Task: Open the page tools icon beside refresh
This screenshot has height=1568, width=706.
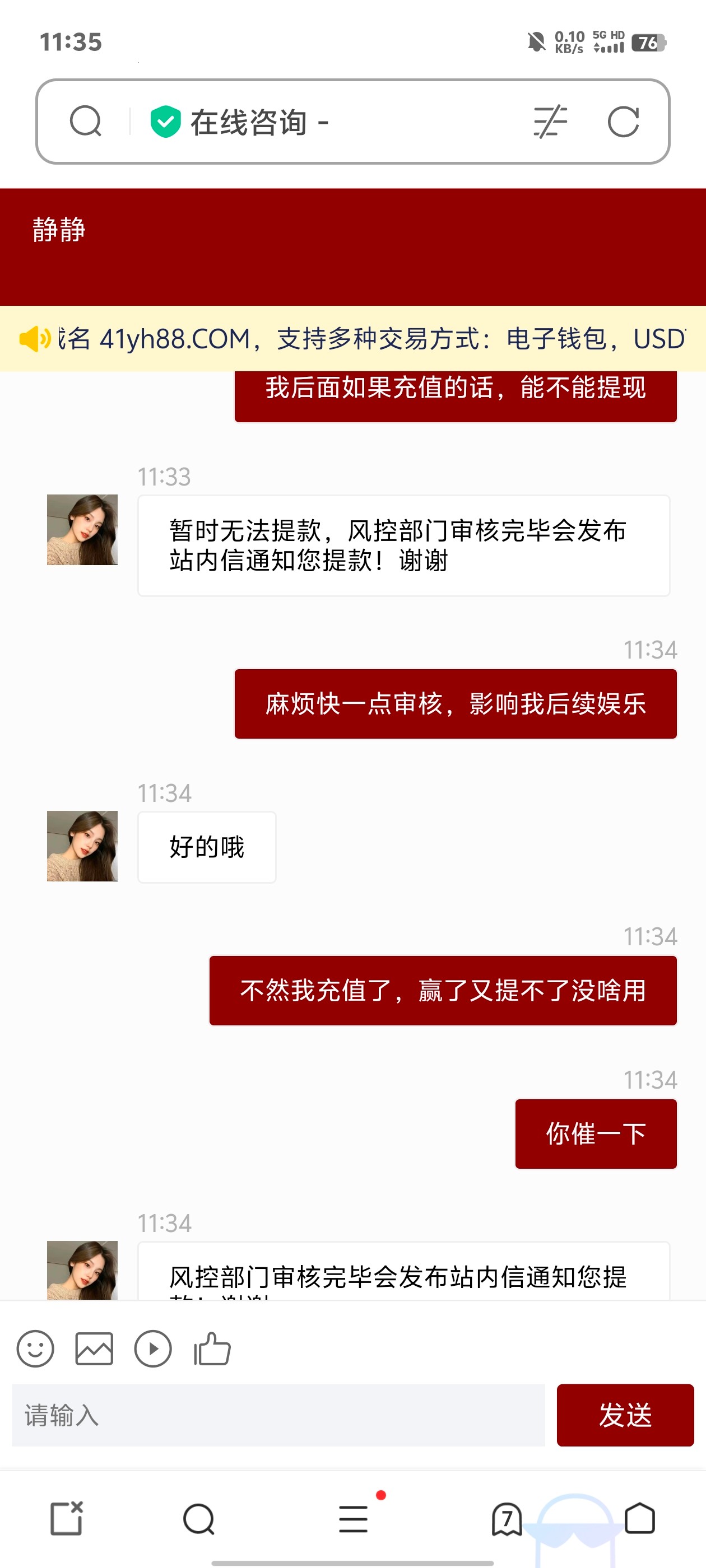Action: click(550, 122)
